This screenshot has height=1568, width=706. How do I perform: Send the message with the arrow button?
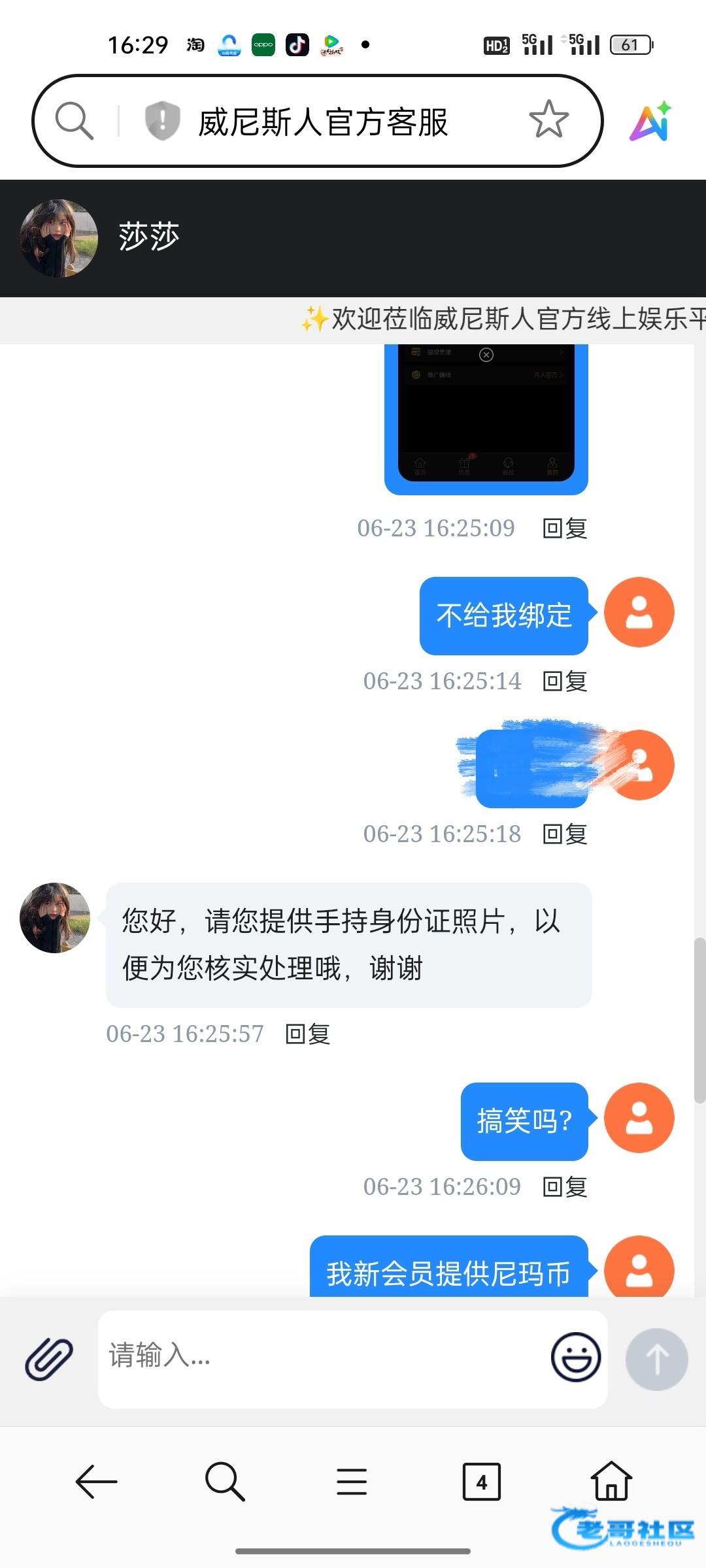656,1358
